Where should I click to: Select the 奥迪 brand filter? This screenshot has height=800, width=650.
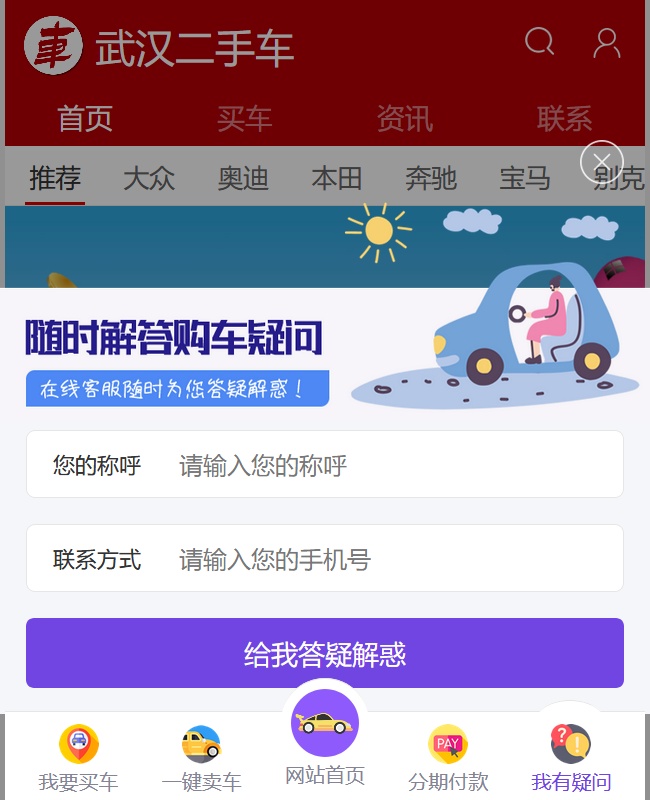coord(243,179)
